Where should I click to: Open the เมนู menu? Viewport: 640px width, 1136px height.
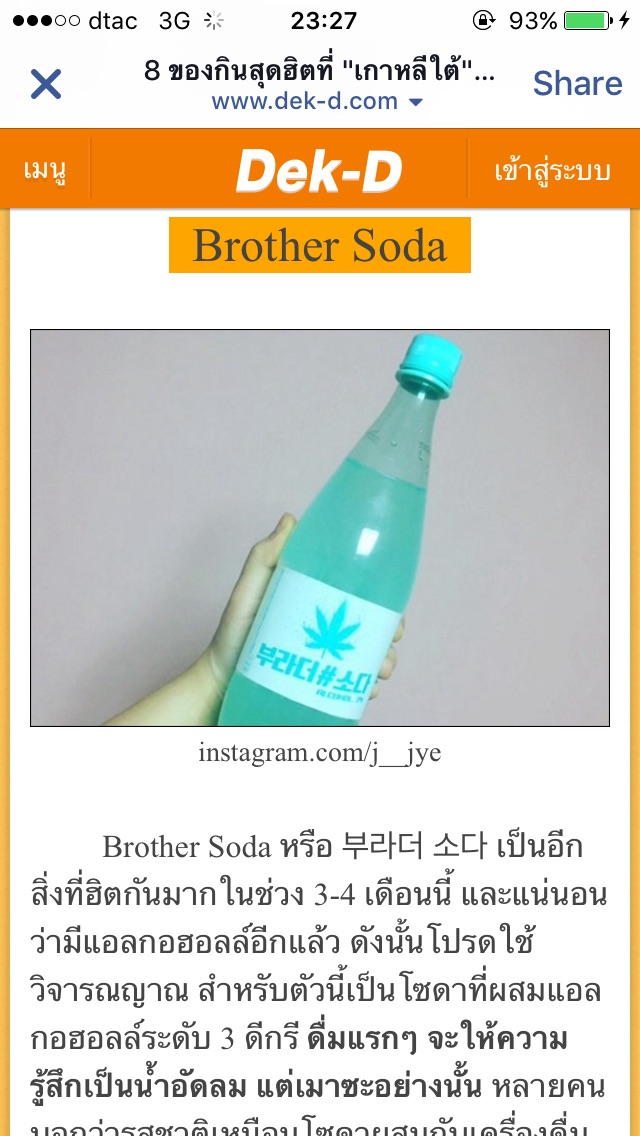(x=45, y=170)
